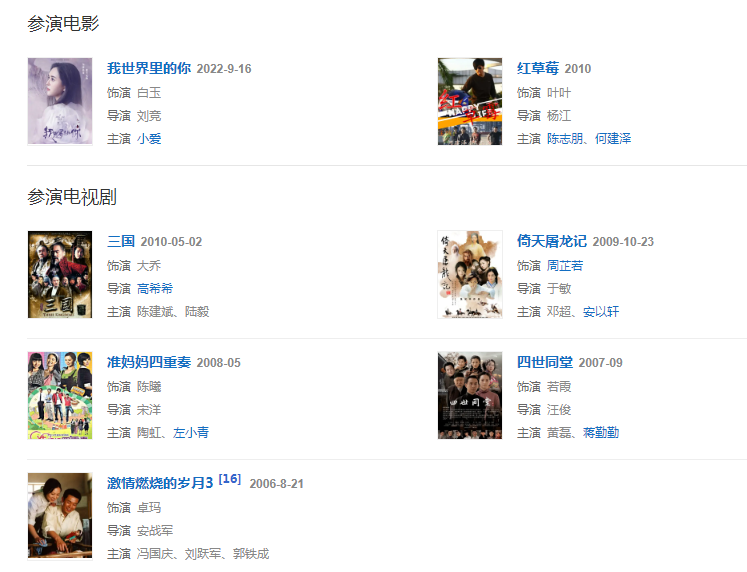Open actor 小爱's page link
This screenshot has height=572, width=747.
pos(149,139)
